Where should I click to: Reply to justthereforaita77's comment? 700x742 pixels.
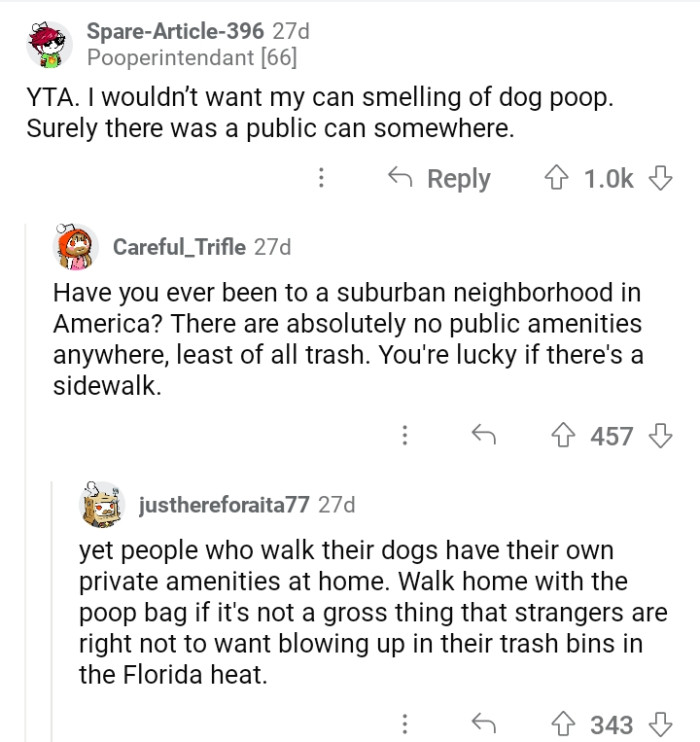click(x=485, y=723)
